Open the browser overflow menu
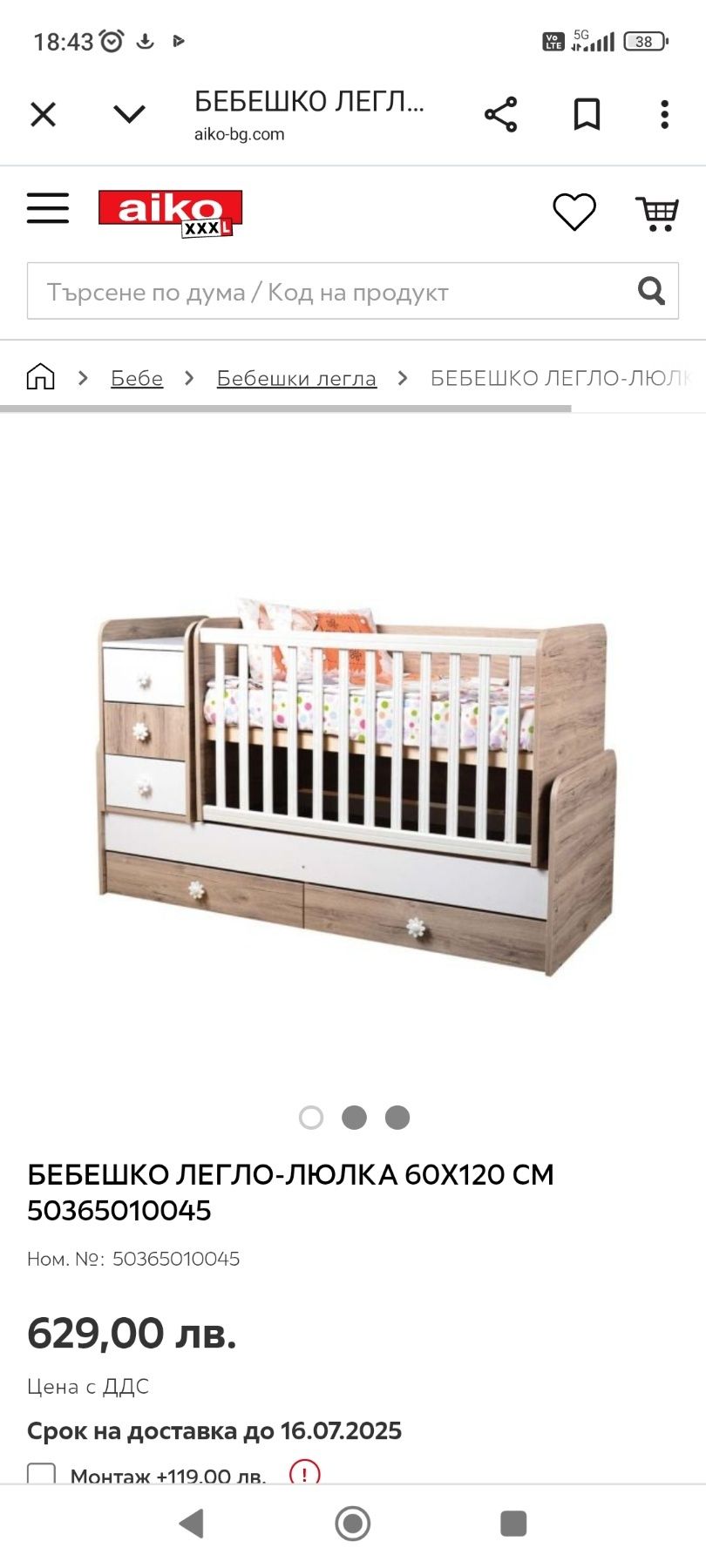 click(664, 114)
